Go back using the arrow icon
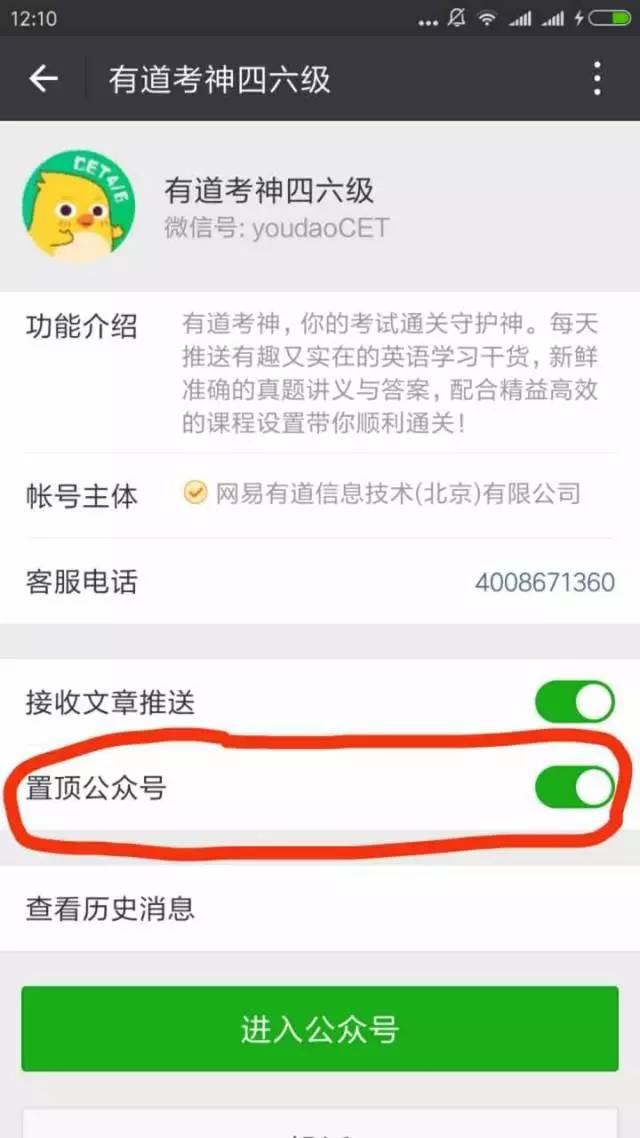 click(x=43, y=78)
